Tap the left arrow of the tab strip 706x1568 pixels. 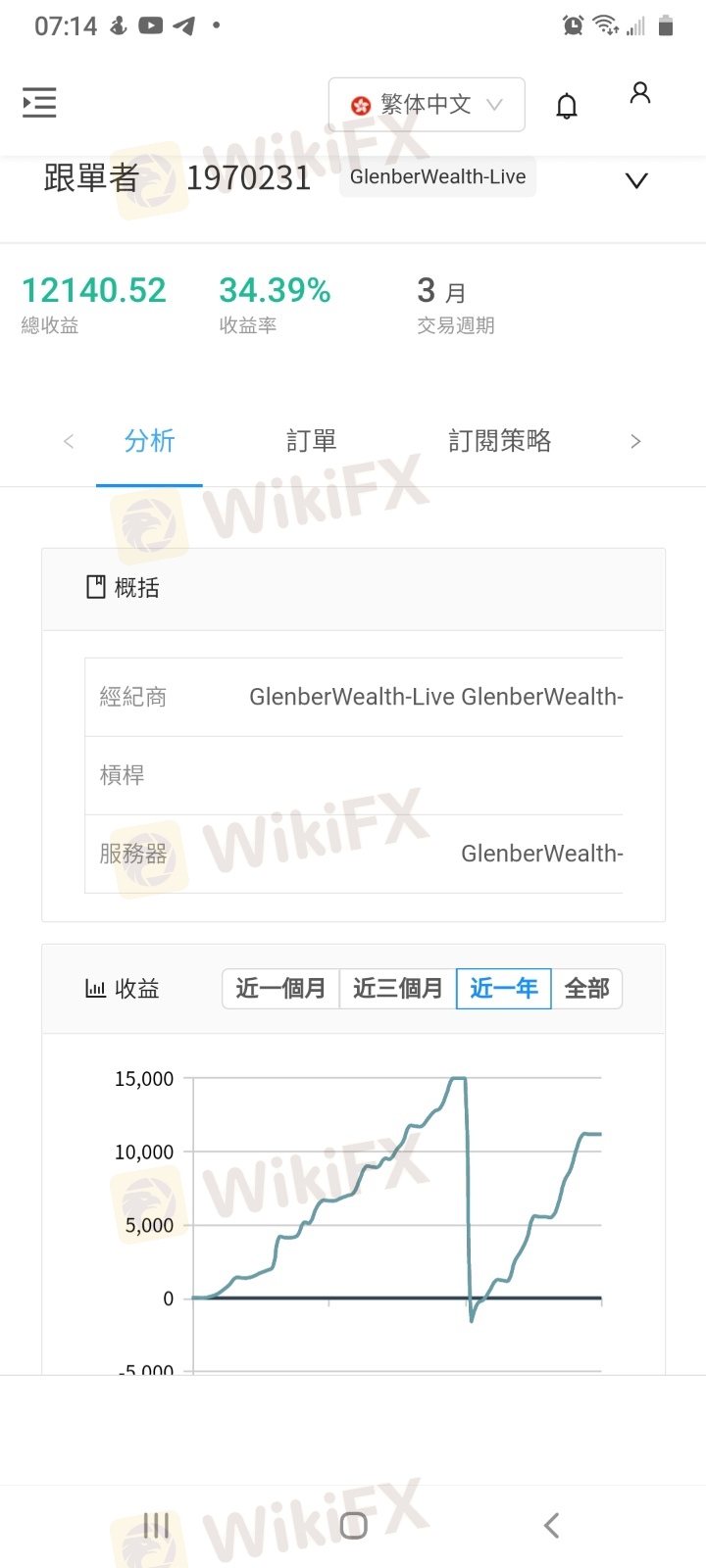coord(69,442)
